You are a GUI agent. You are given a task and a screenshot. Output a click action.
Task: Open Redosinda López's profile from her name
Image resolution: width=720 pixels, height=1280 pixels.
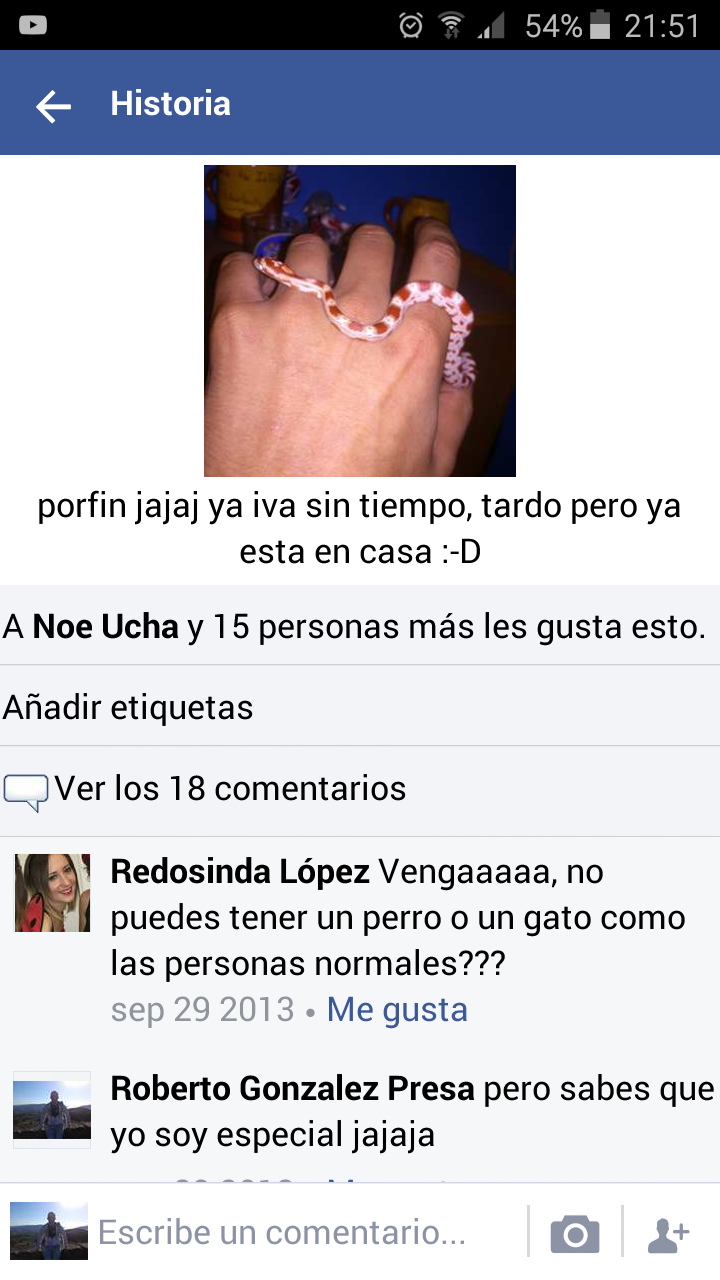click(240, 872)
